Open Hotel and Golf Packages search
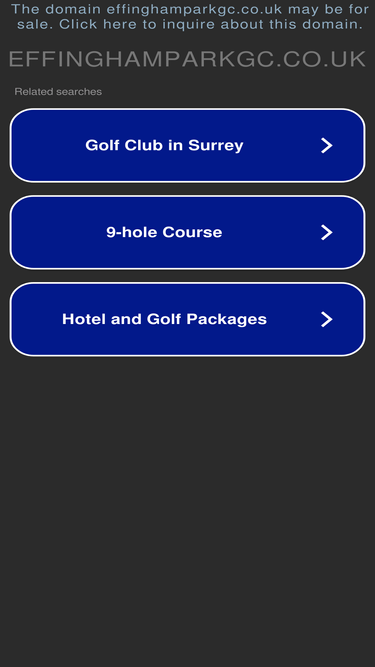 click(188, 319)
